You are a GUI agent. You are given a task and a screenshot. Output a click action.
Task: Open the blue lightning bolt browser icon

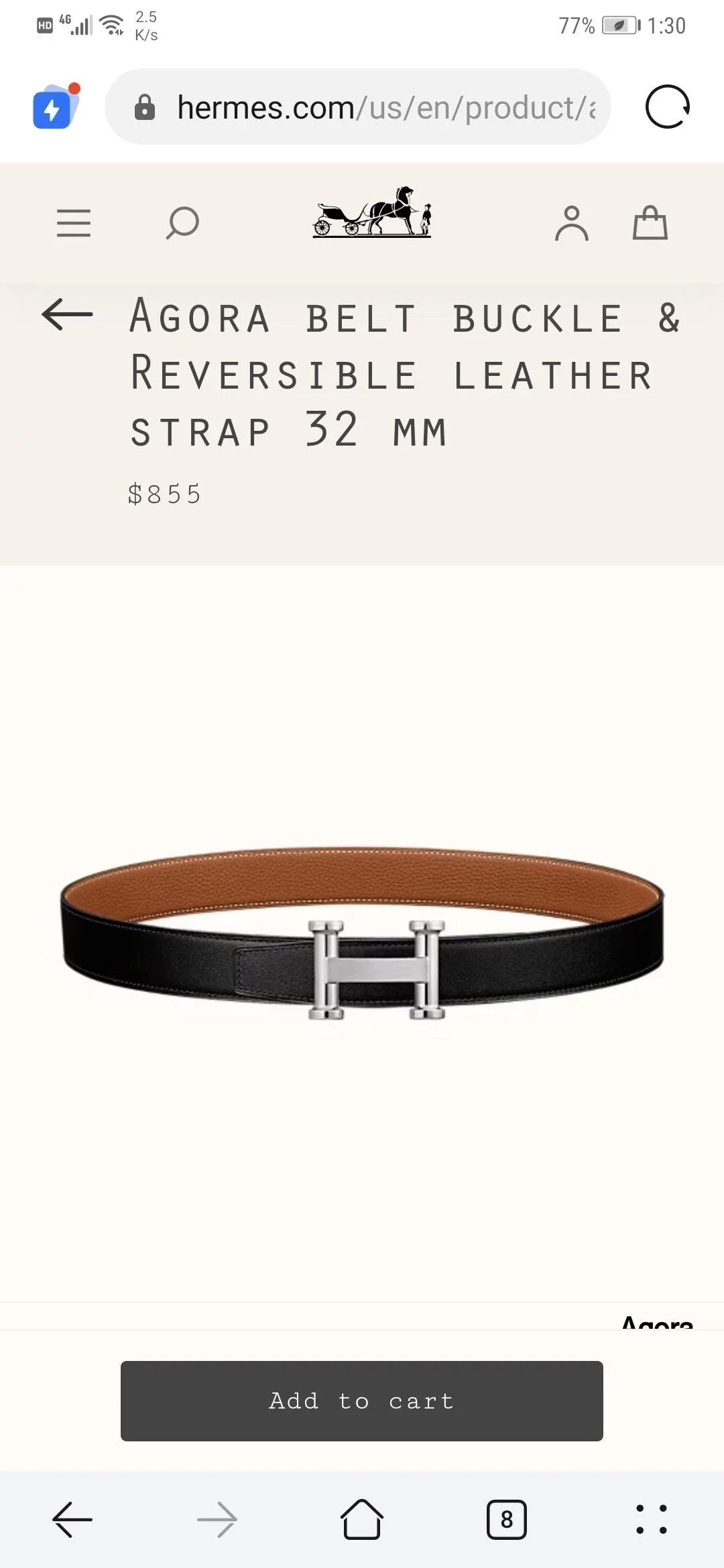(x=55, y=107)
